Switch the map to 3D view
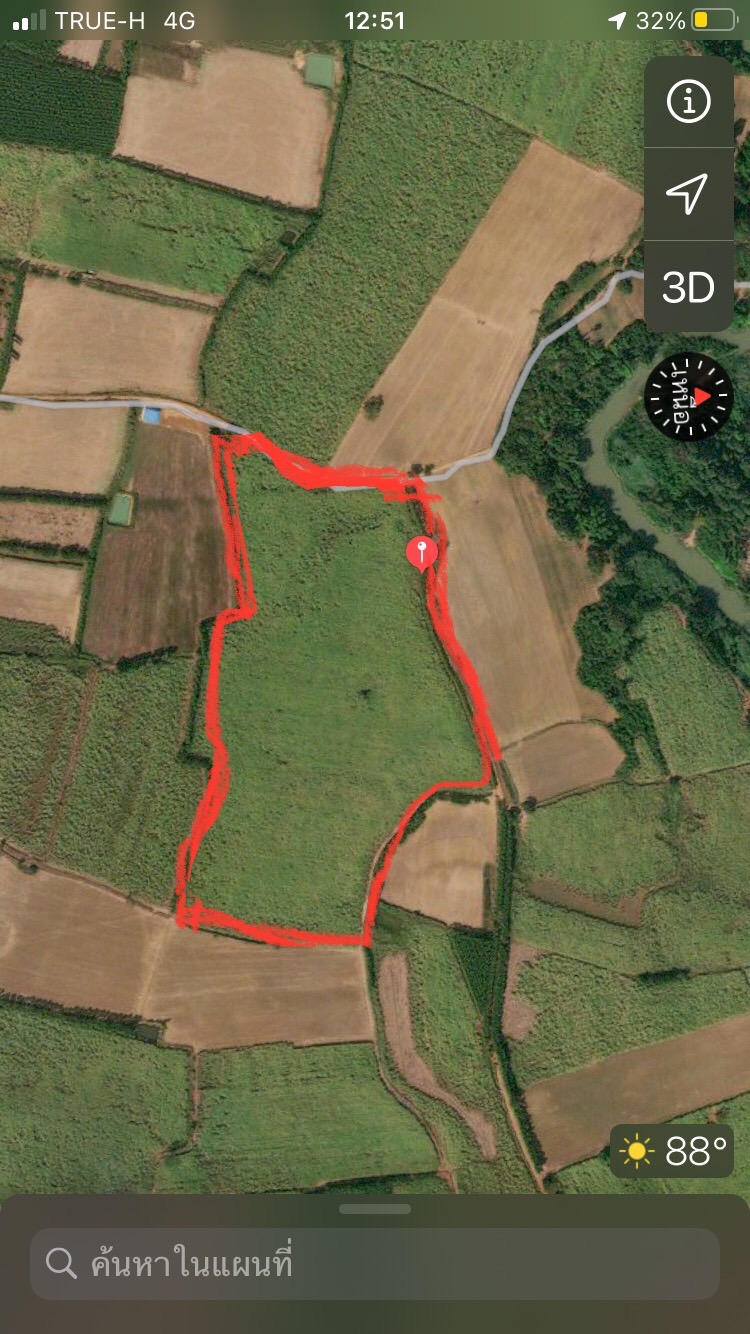 pyautogui.click(x=688, y=287)
